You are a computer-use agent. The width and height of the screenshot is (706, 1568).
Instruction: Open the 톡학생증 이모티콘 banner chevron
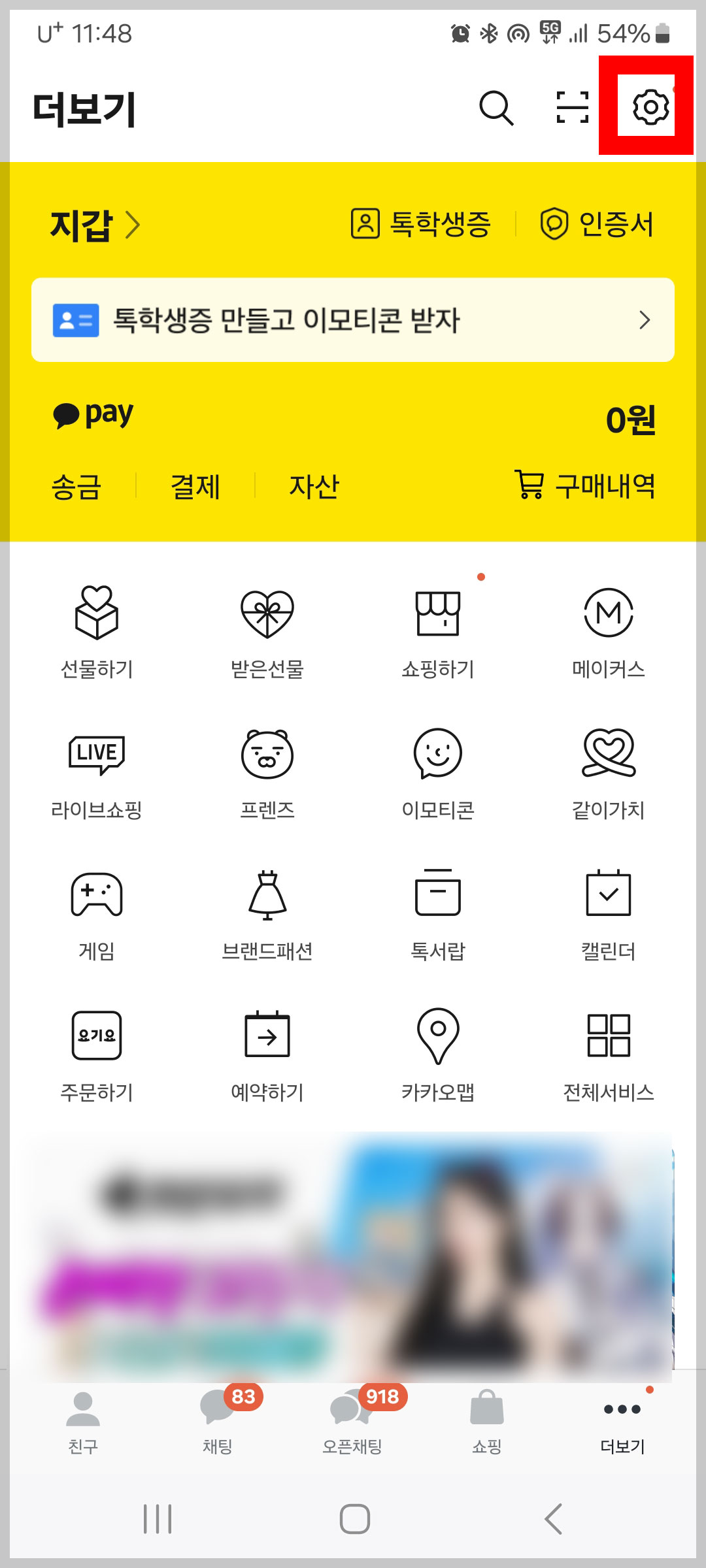point(644,320)
